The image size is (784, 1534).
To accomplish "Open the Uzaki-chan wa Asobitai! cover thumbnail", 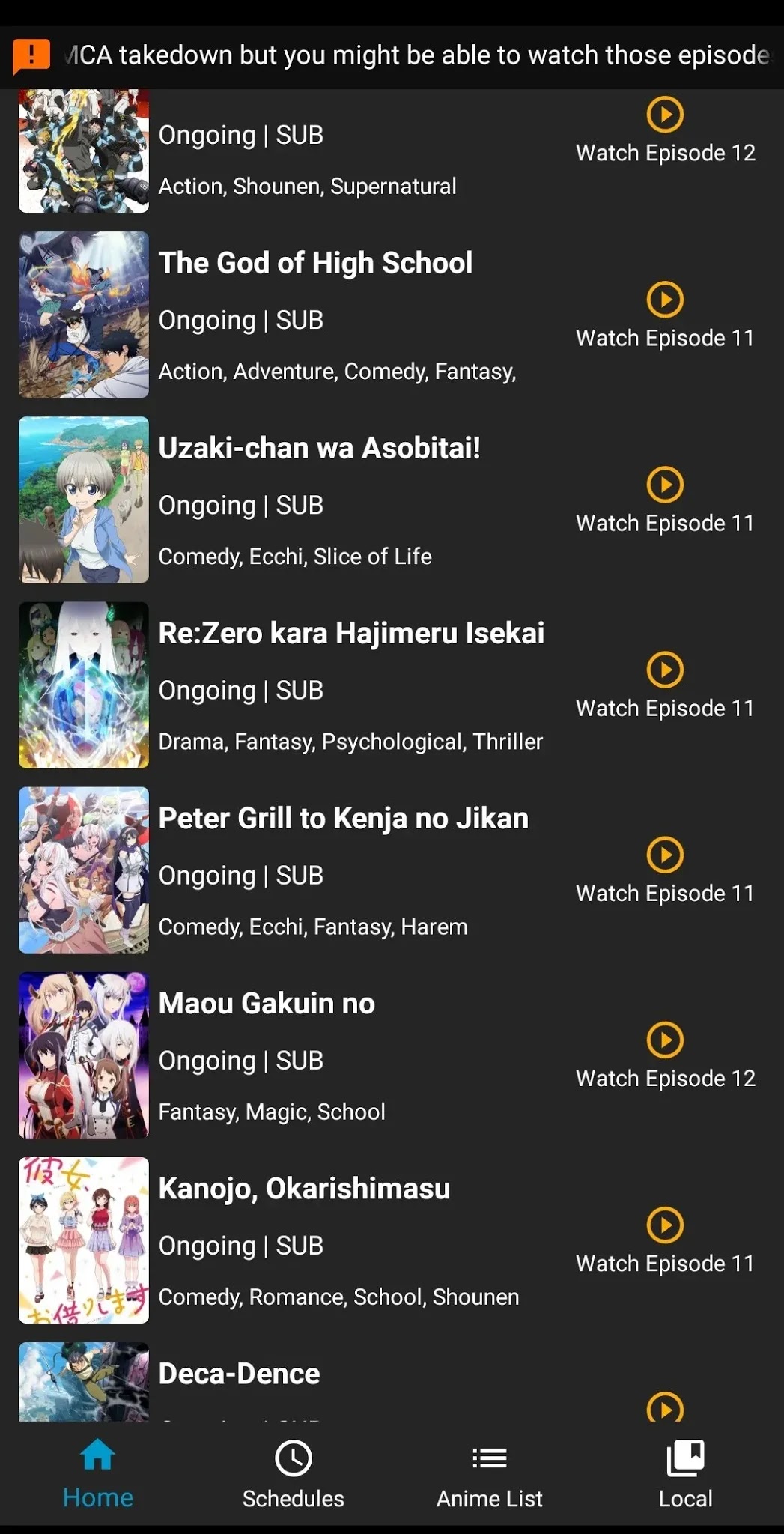I will [x=84, y=500].
